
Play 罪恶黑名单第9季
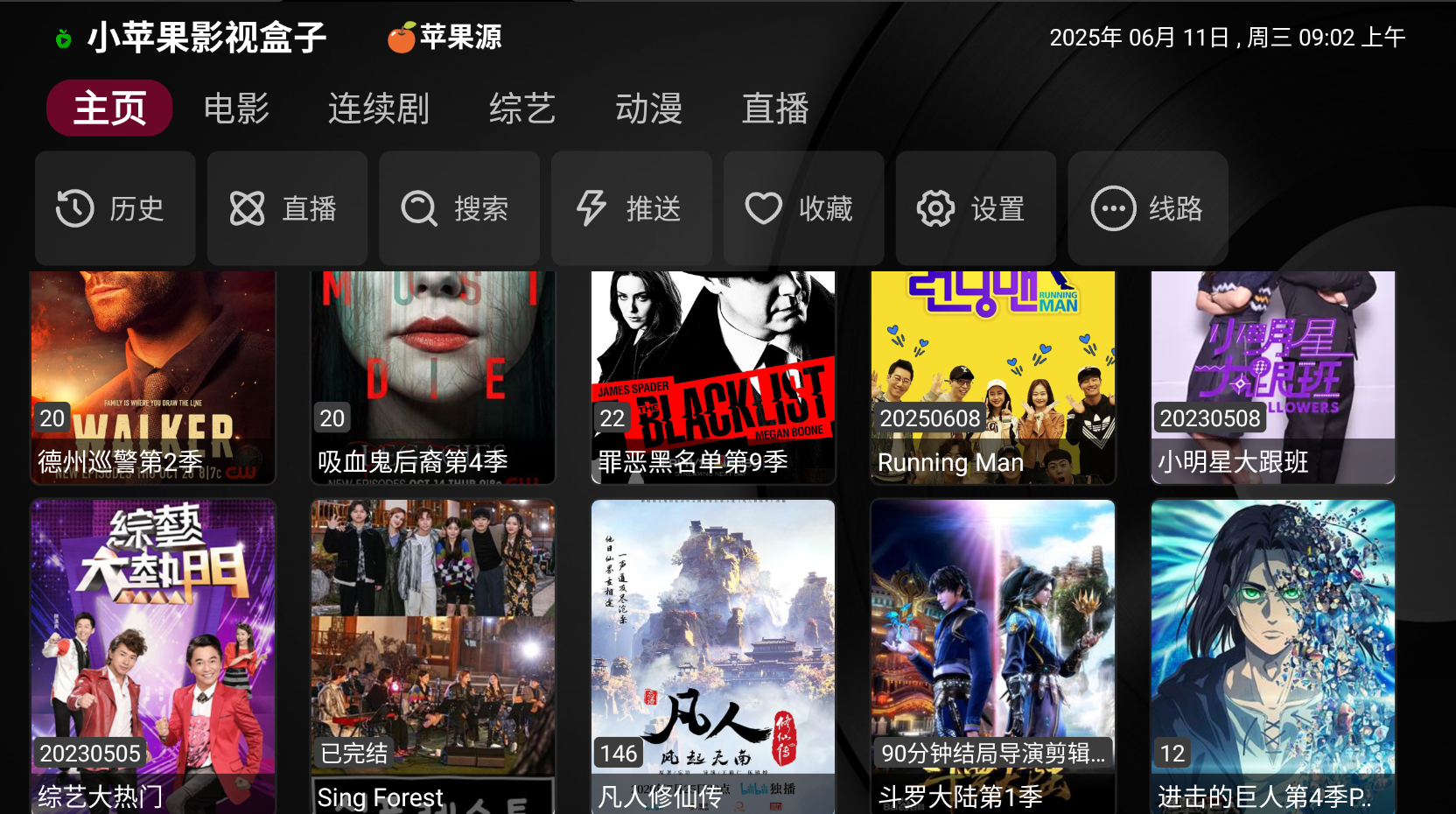click(x=713, y=376)
